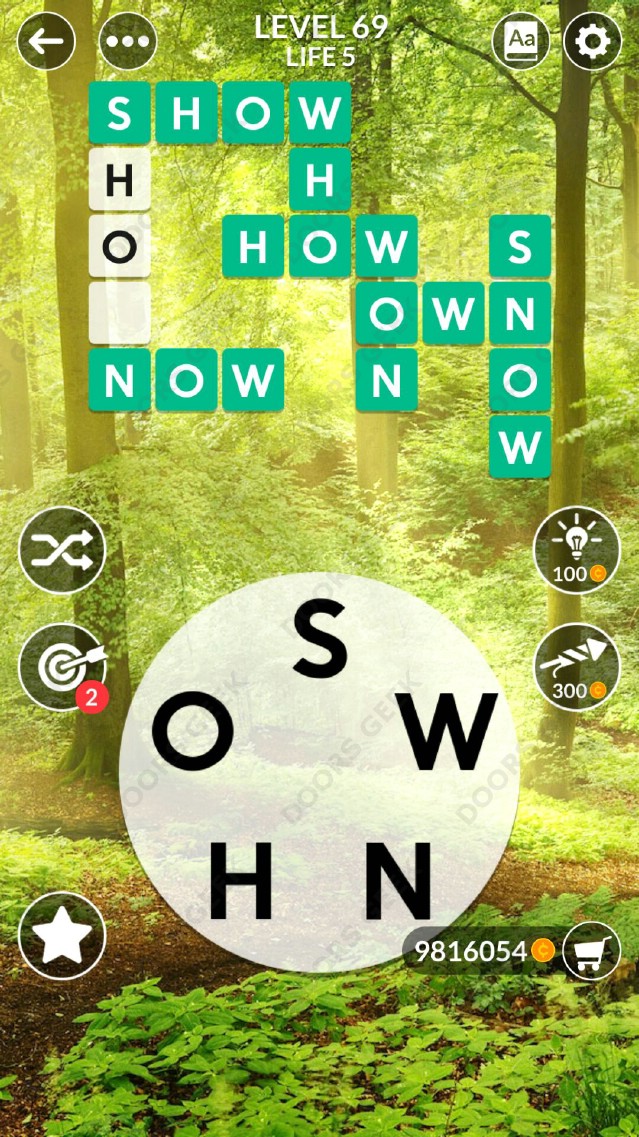This screenshot has height=1137, width=639.
Task: Use the target hint with badge 2
Action: 61,667
